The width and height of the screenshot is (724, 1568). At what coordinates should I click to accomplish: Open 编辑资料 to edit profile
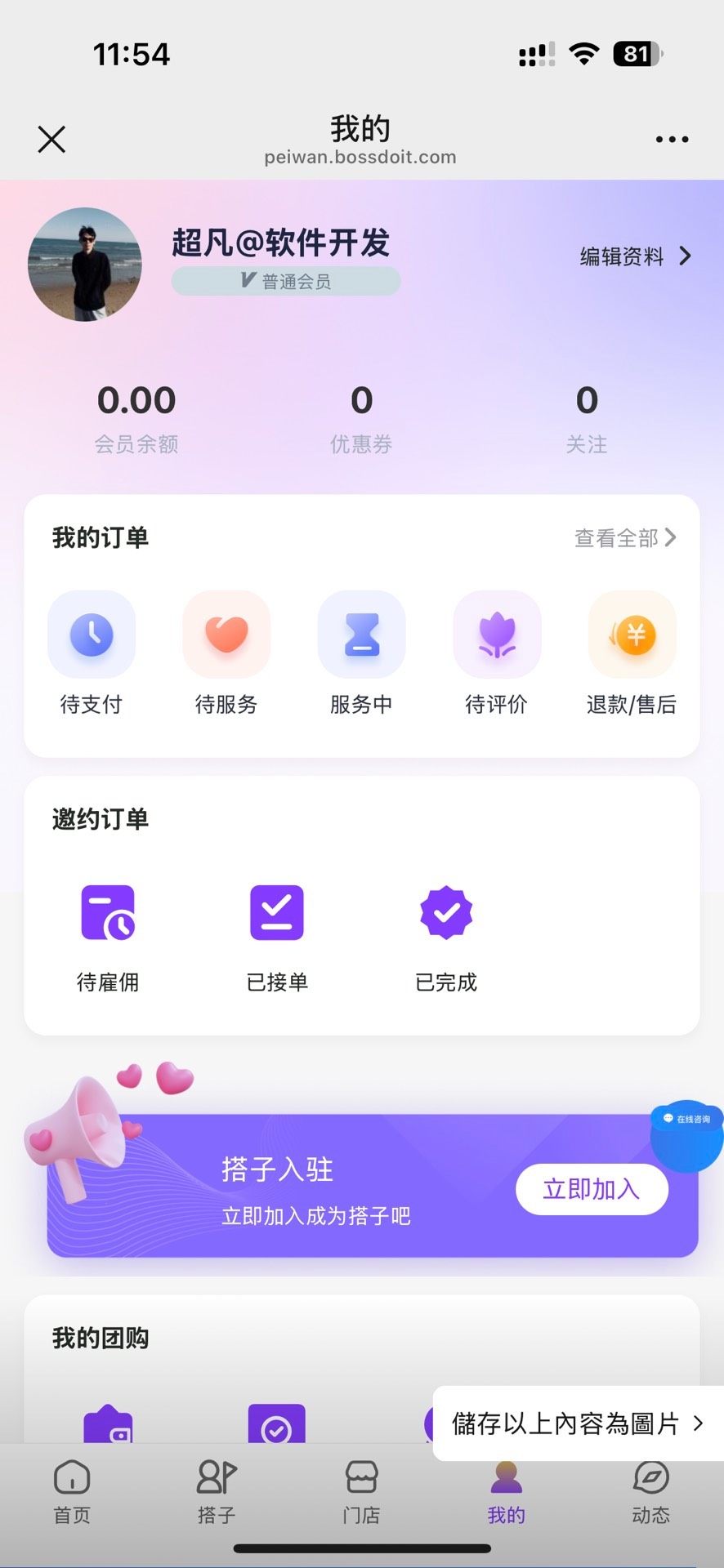coord(635,256)
